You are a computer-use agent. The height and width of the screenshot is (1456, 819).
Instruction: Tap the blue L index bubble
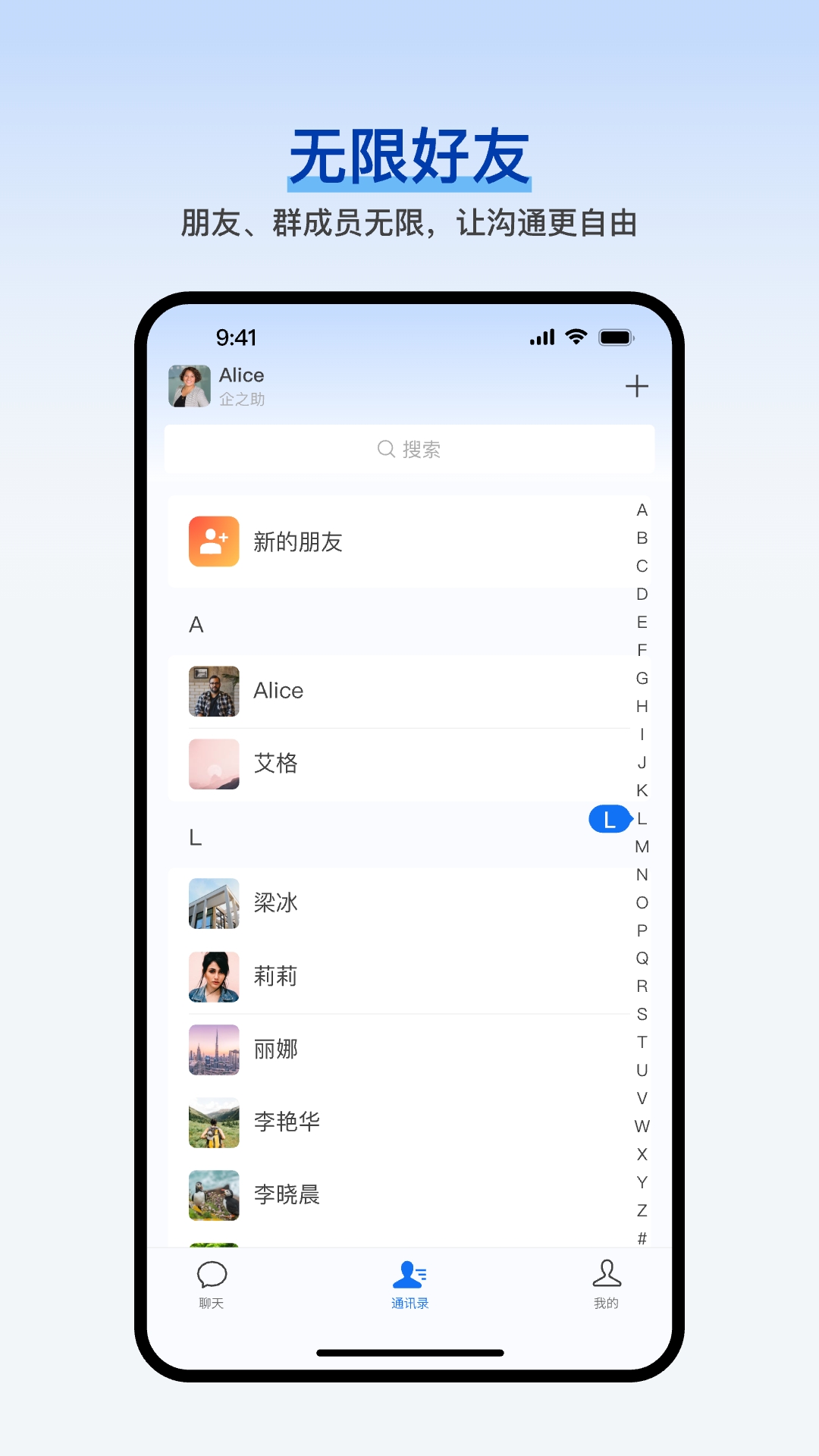click(609, 818)
